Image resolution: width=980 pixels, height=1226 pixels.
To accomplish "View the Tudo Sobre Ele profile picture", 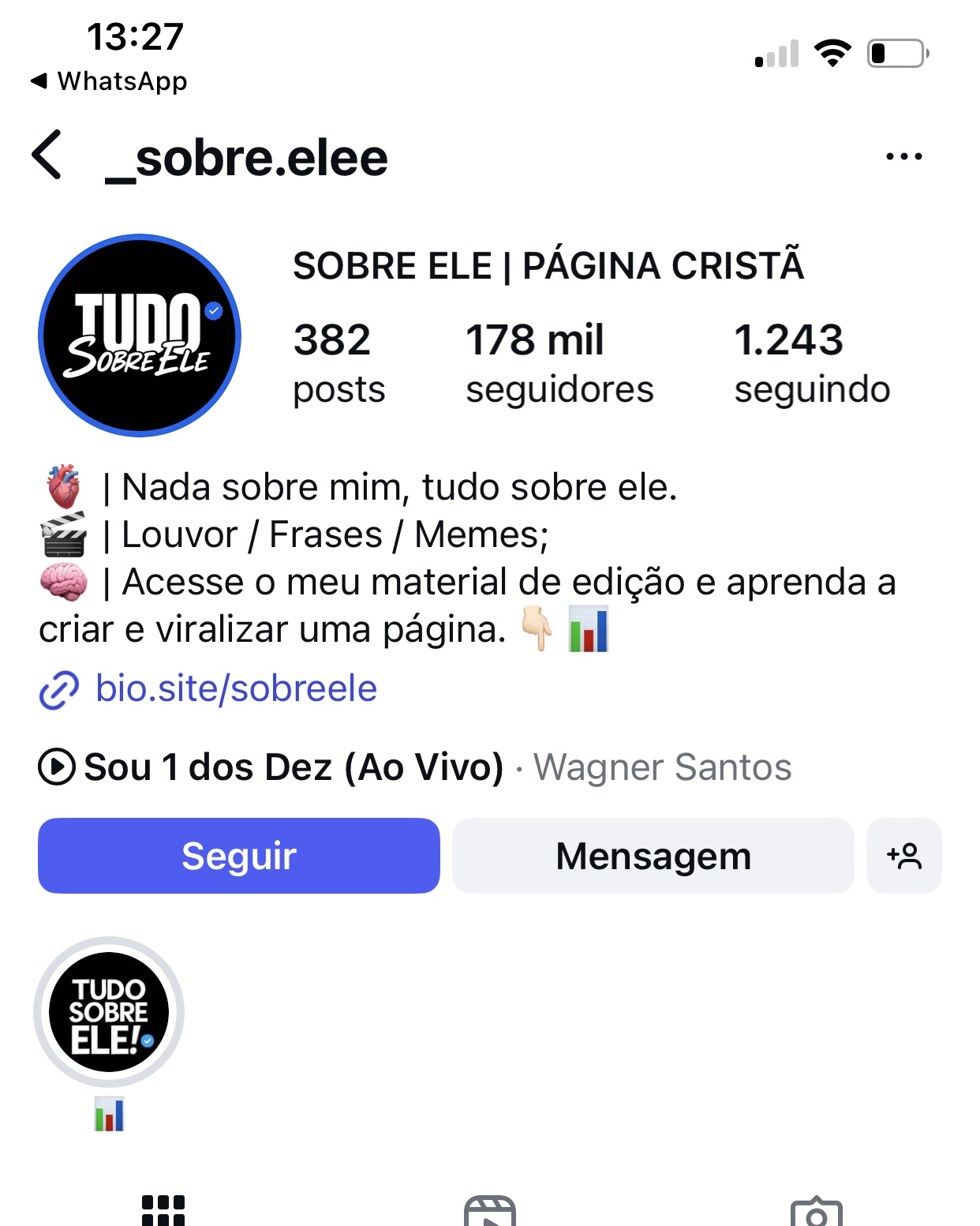I will pyautogui.click(x=140, y=336).
